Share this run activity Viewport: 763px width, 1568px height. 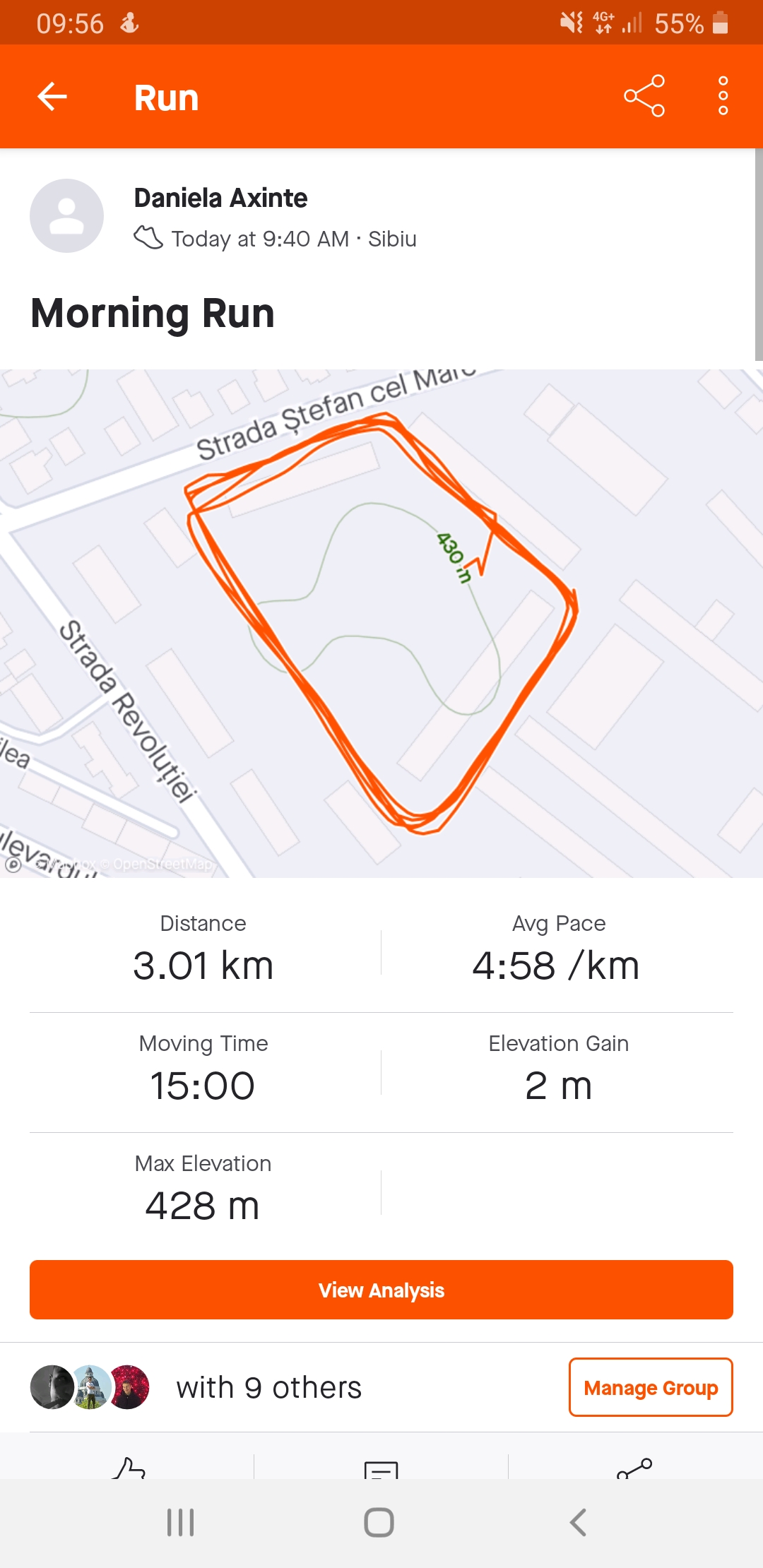point(644,96)
